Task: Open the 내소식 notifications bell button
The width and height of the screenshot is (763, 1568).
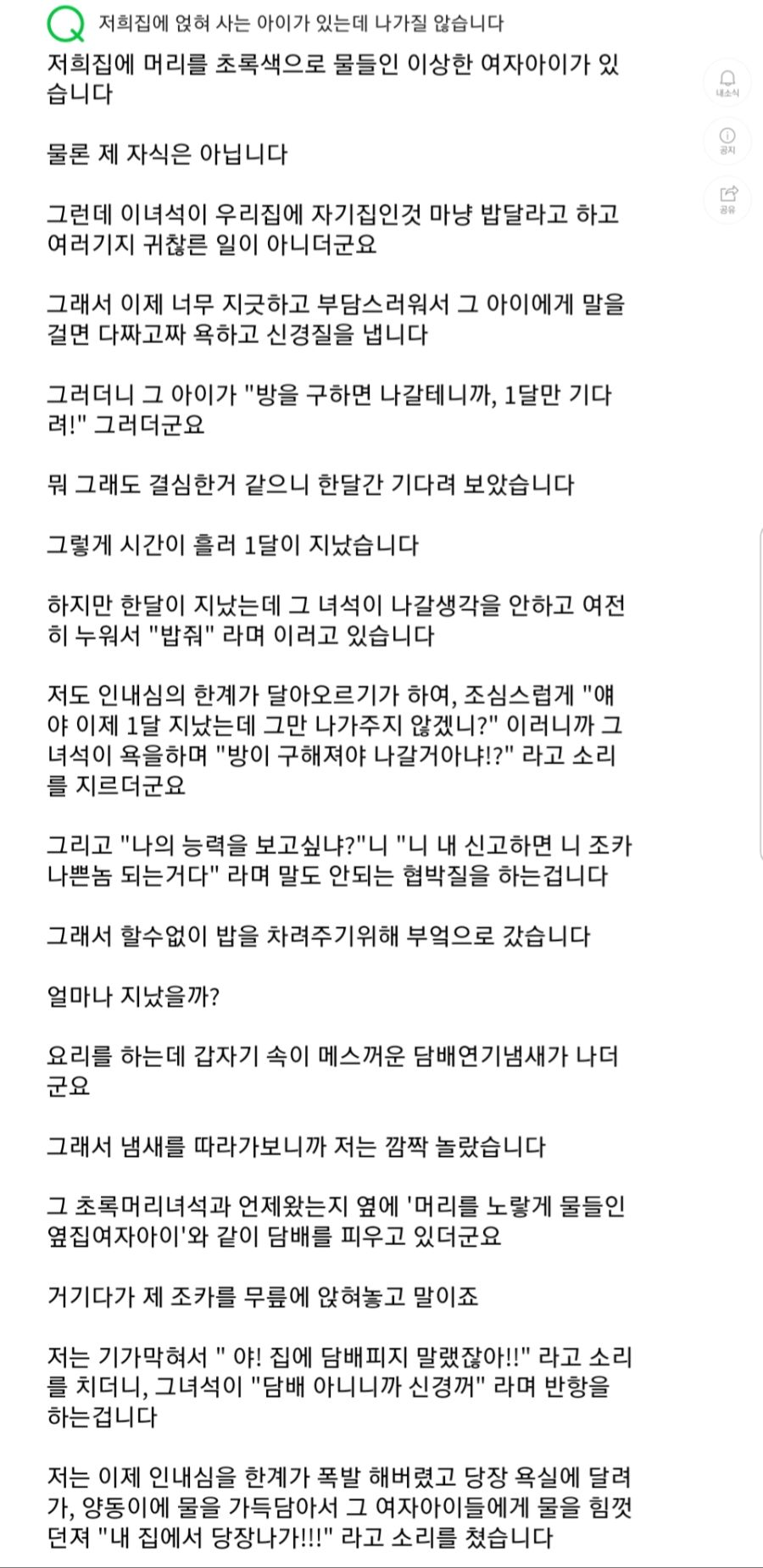Action: (727, 83)
